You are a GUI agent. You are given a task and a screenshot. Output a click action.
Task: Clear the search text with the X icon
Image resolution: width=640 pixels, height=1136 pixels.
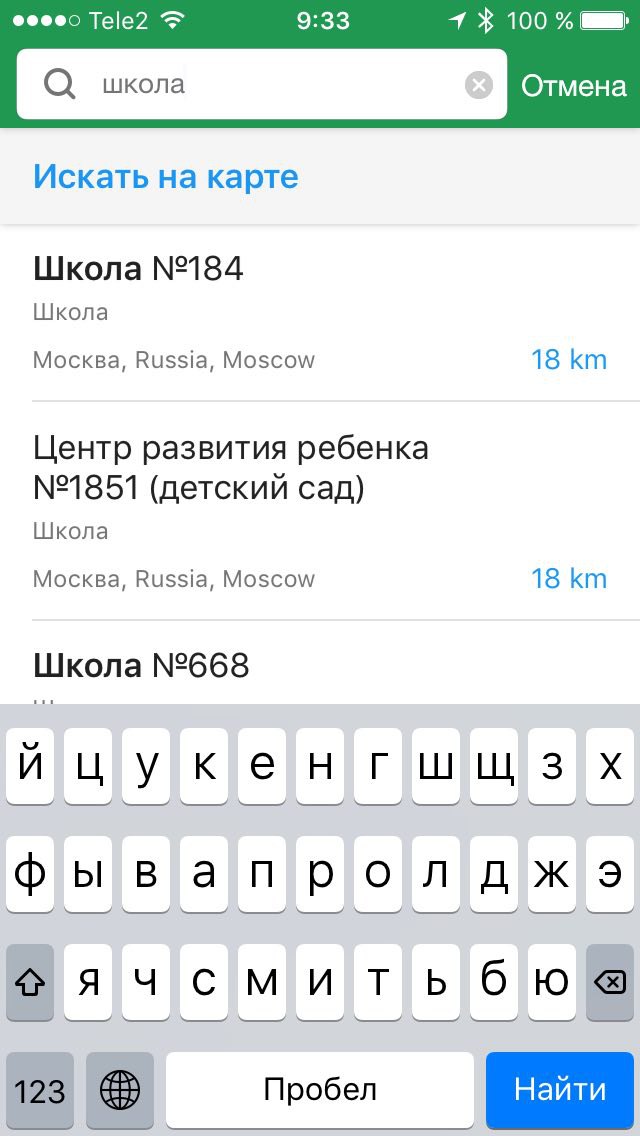pos(478,85)
